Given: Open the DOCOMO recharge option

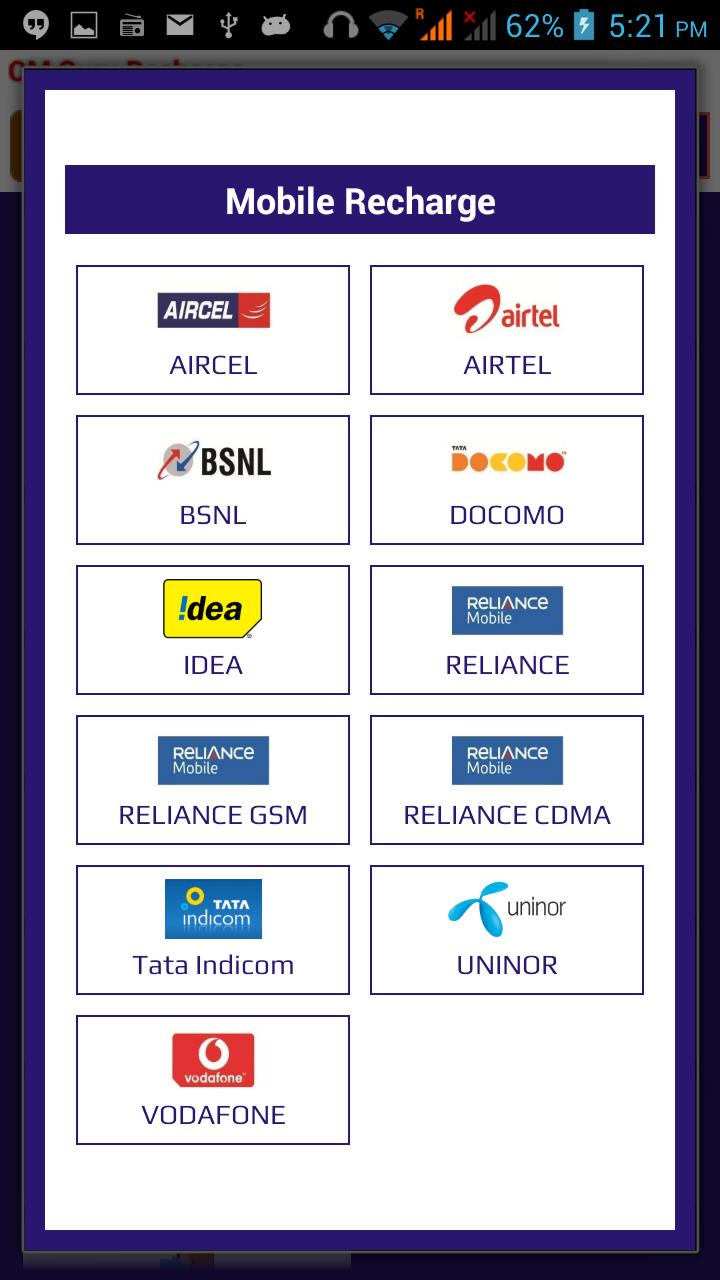Looking at the screenshot, I should coord(506,479).
